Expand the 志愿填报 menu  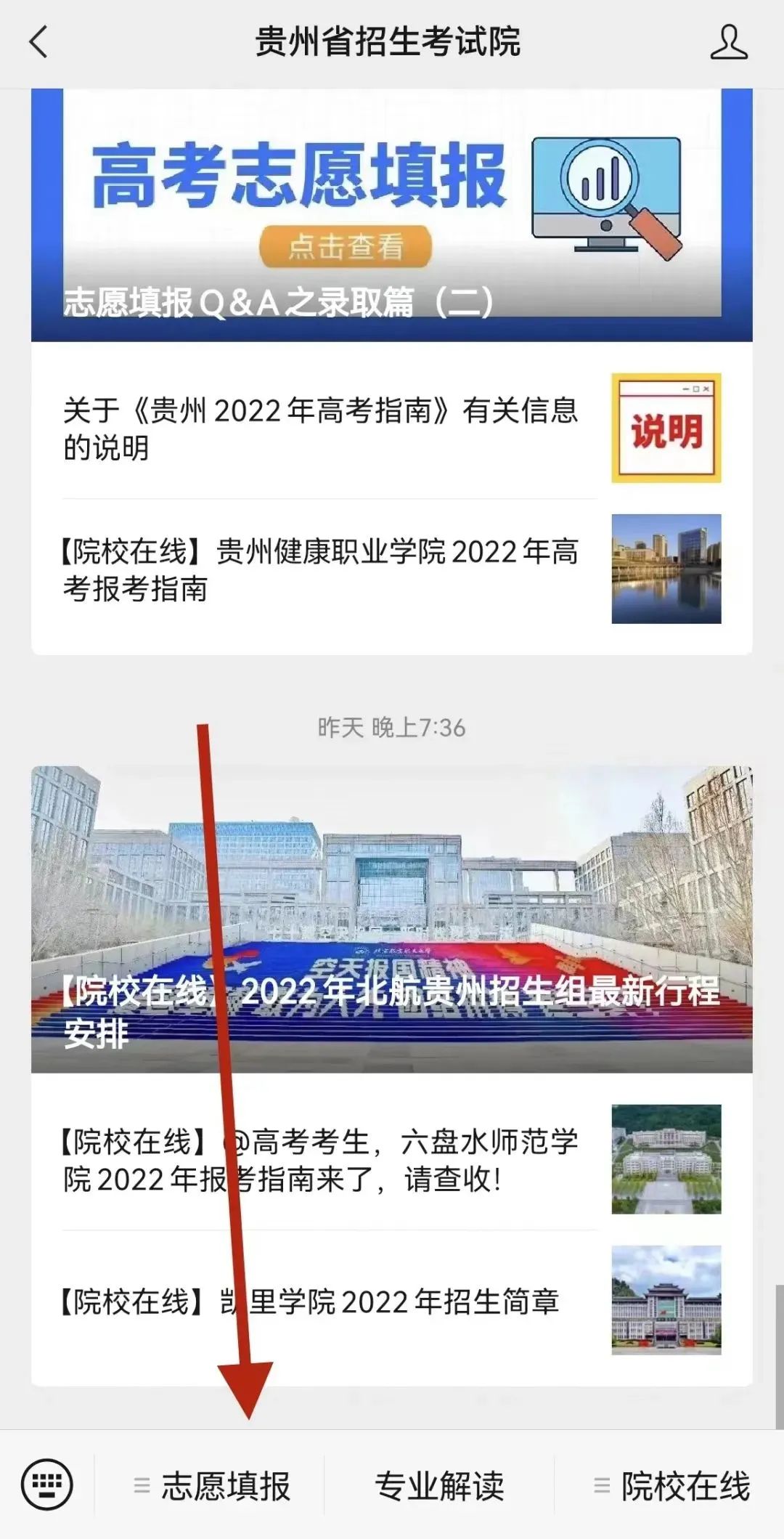[212, 1486]
